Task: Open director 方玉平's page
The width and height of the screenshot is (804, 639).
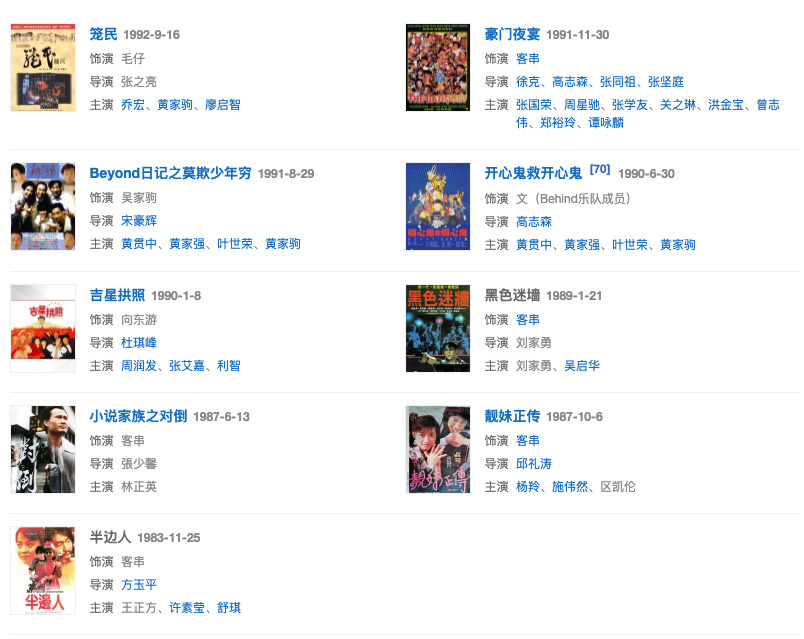Action: tap(139, 585)
